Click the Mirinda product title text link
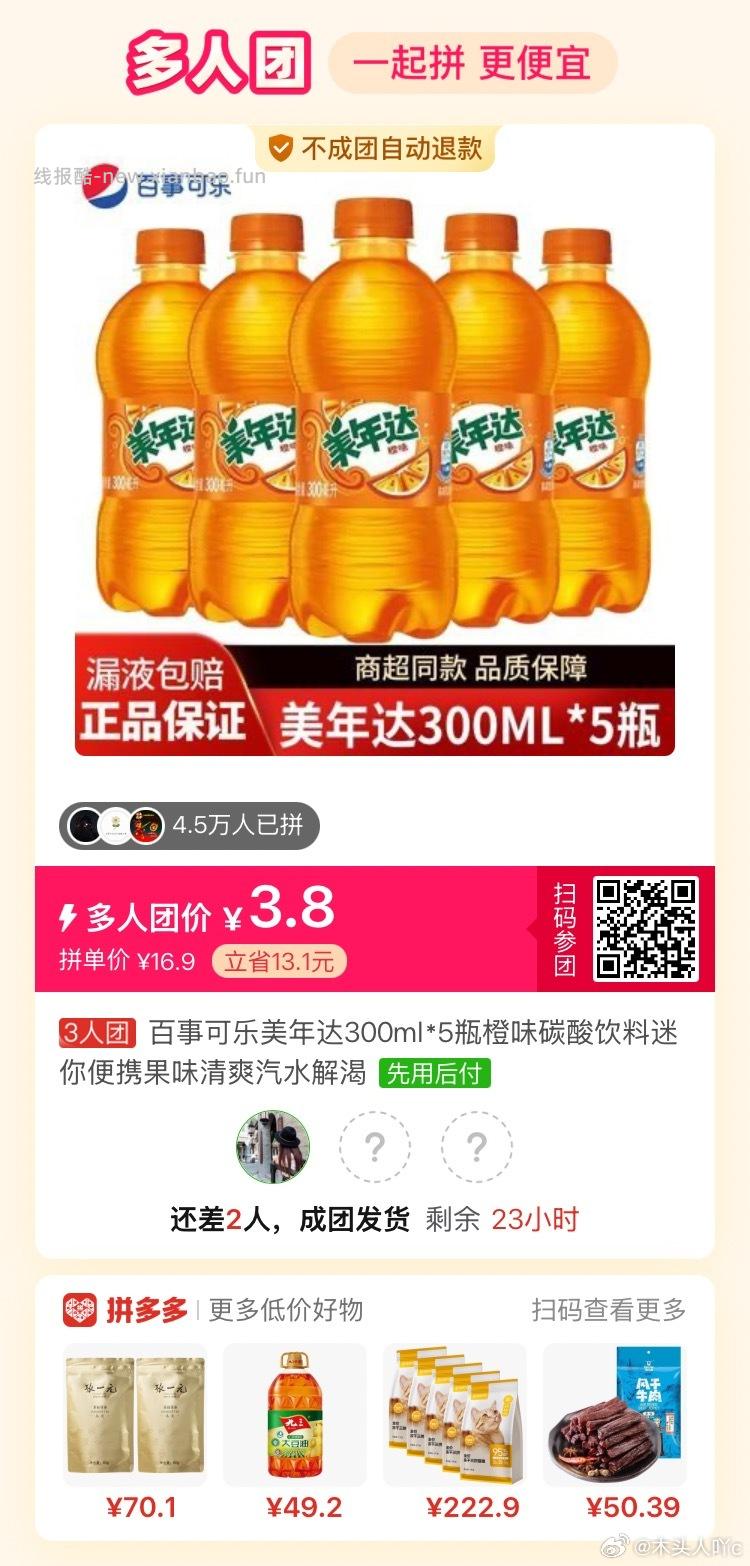 click(x=400, y=1037)
